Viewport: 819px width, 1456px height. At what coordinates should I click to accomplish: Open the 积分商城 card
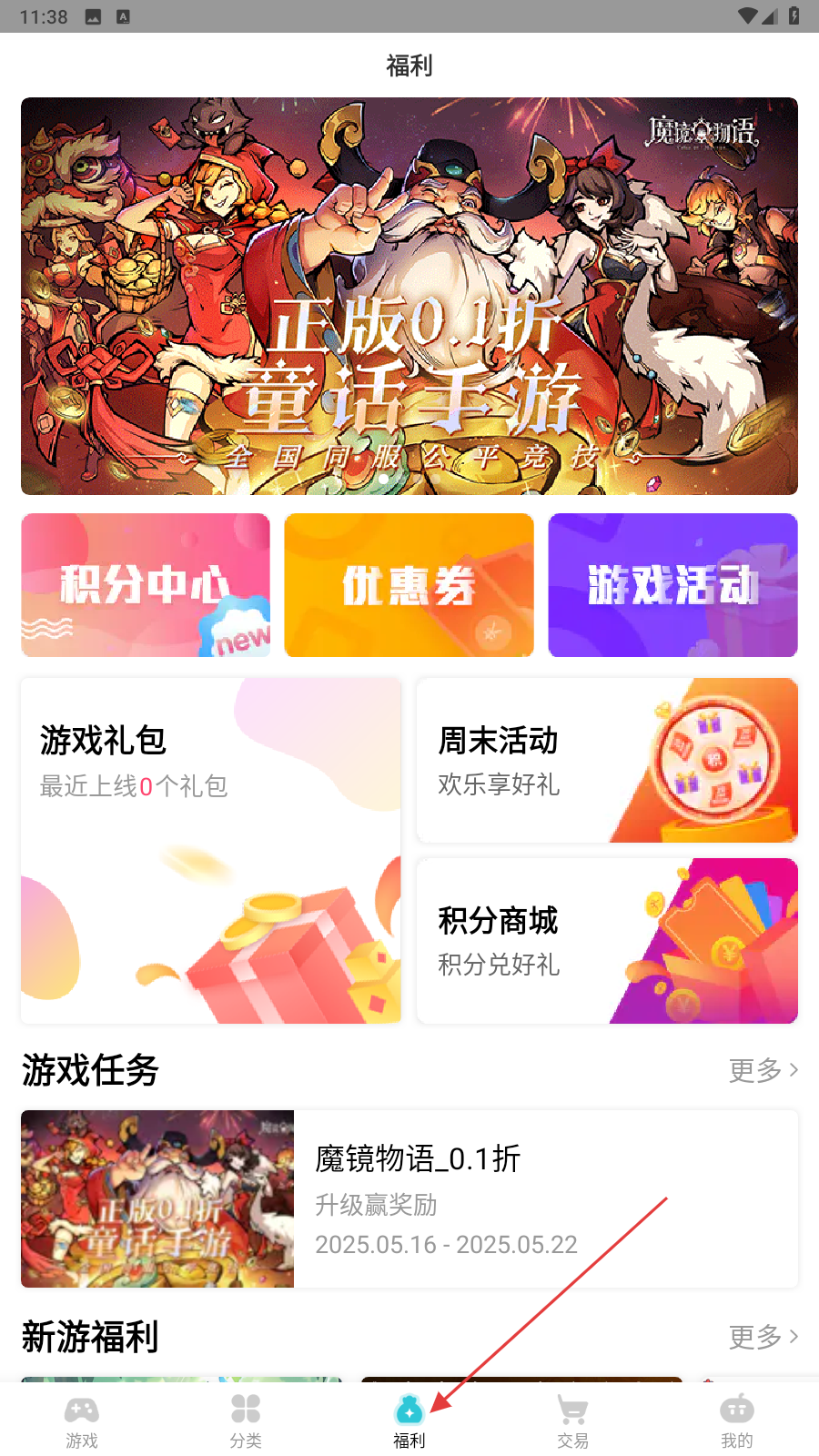(x=607, y=941)
